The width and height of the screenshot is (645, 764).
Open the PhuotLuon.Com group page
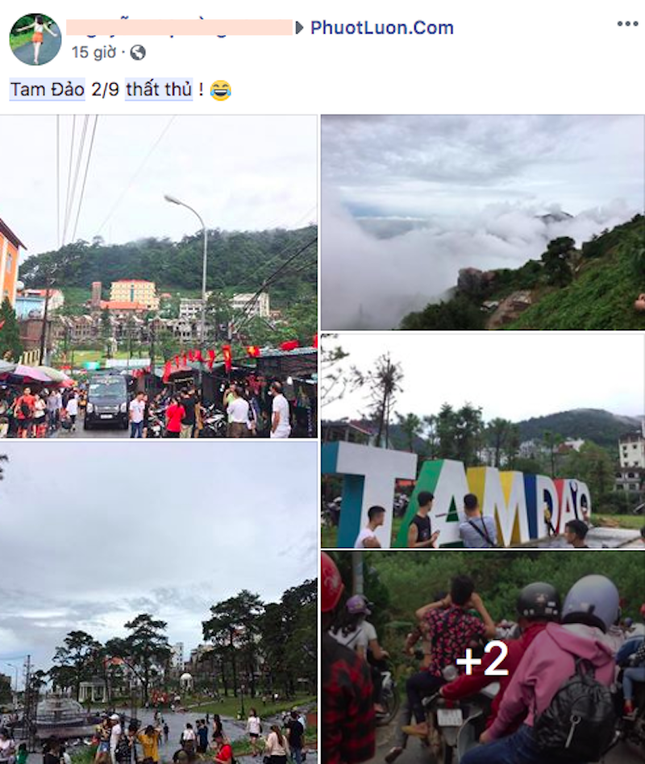[x=381, y=27]
